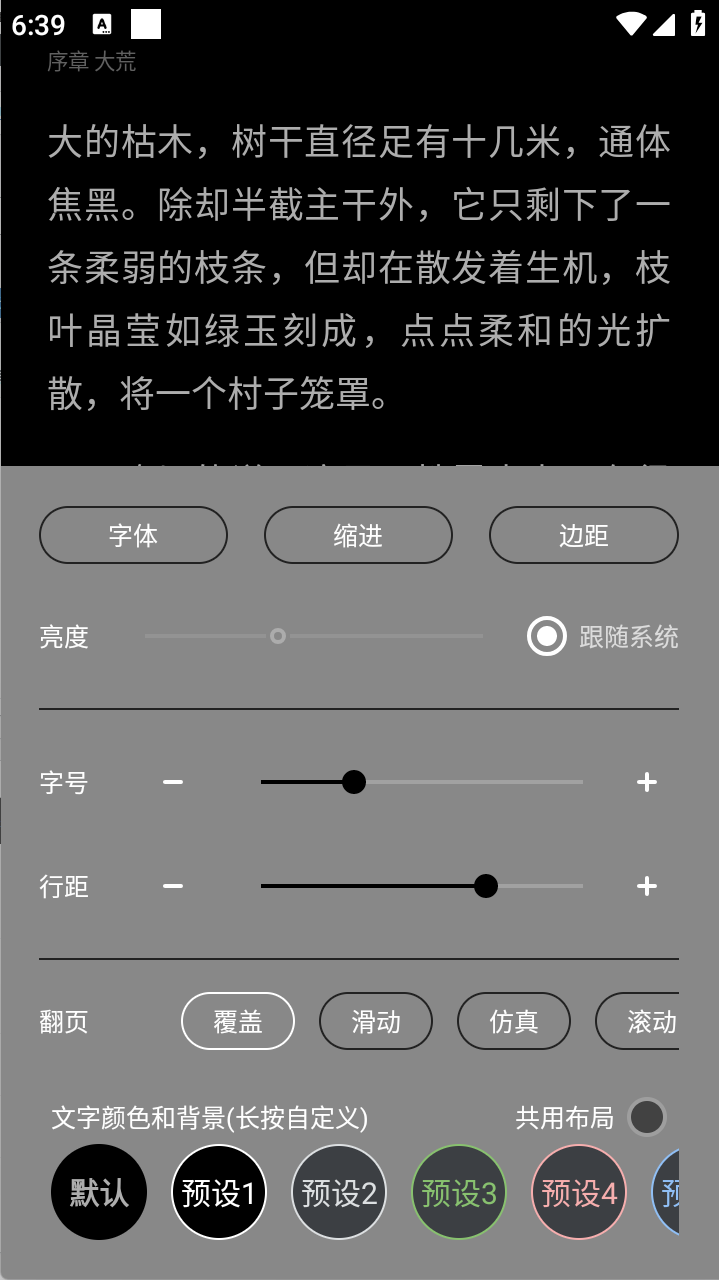Open the 缩进 indent settings
Viewport: 719px width, 1280px height.
[x=358, y=535]
